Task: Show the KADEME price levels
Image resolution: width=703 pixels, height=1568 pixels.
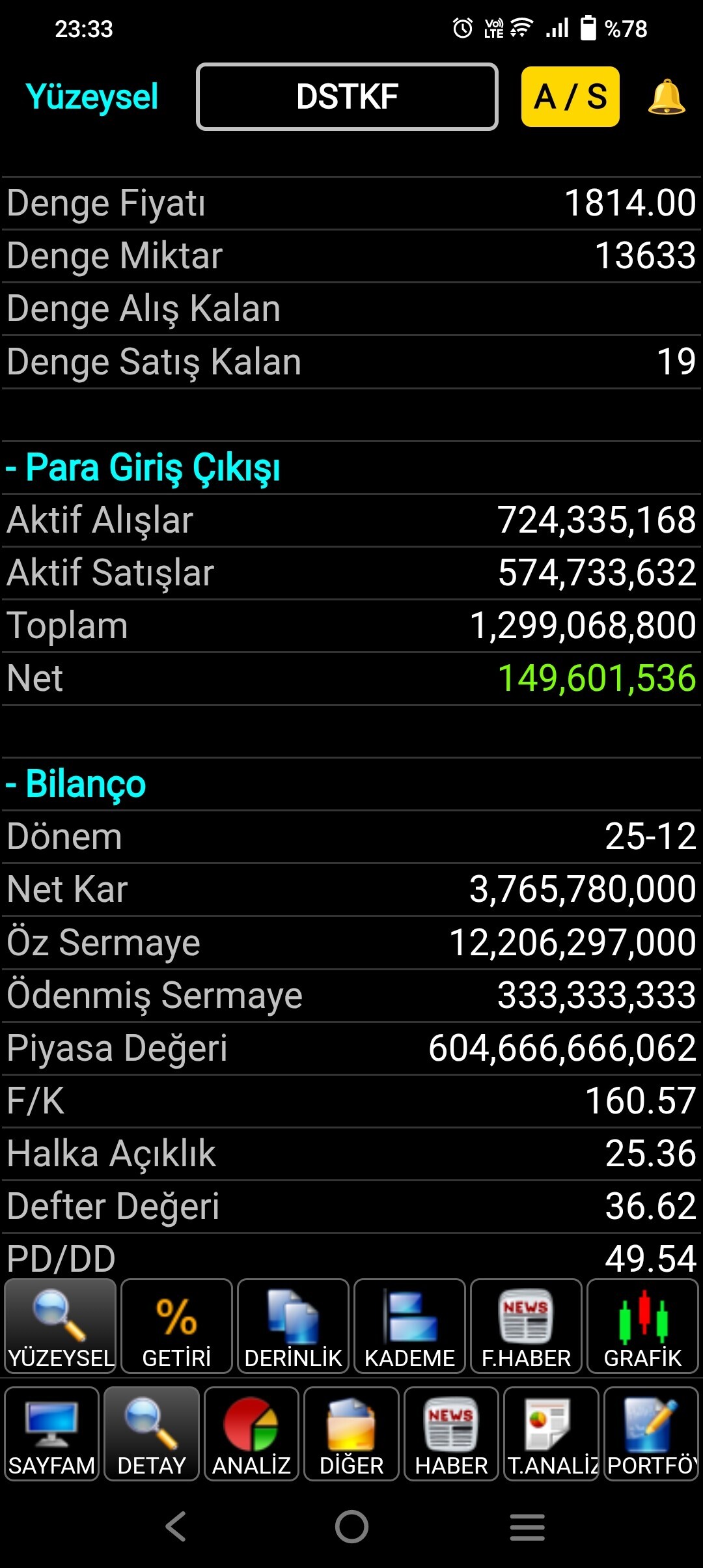Action: click(x=409, y=1326)
